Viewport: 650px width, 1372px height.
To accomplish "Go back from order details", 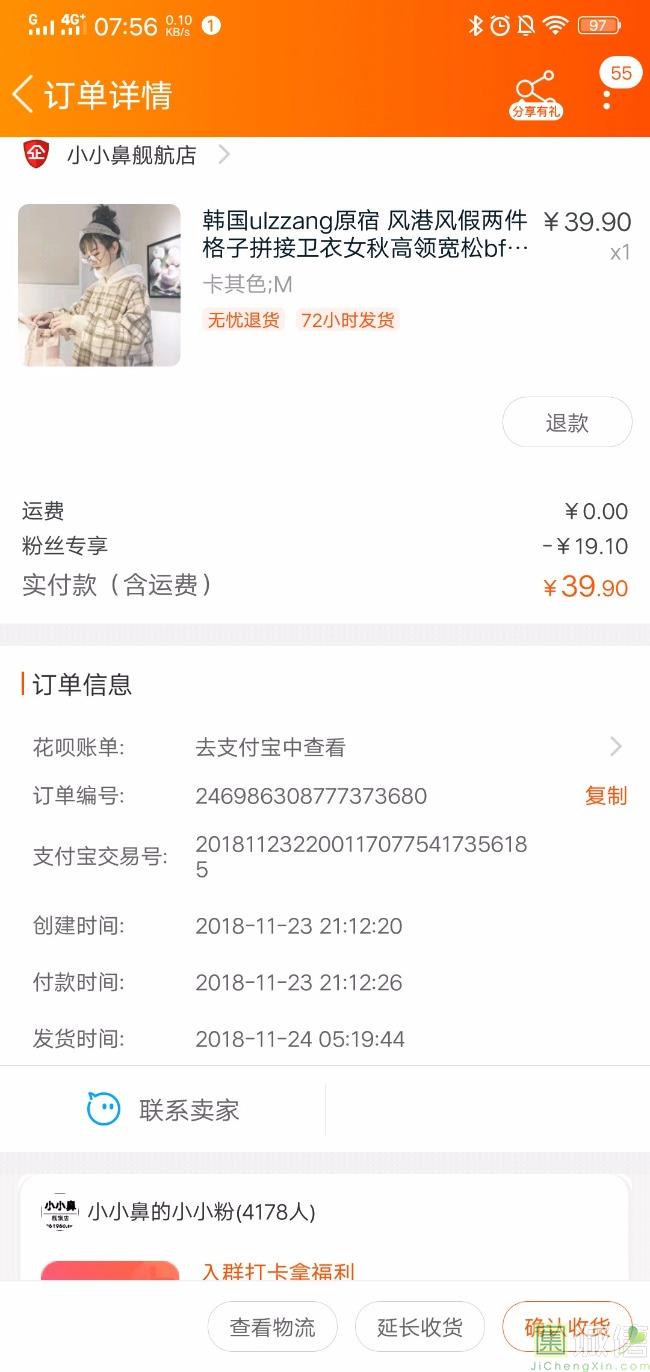I will pyautogui.click(x=22, y=95).
